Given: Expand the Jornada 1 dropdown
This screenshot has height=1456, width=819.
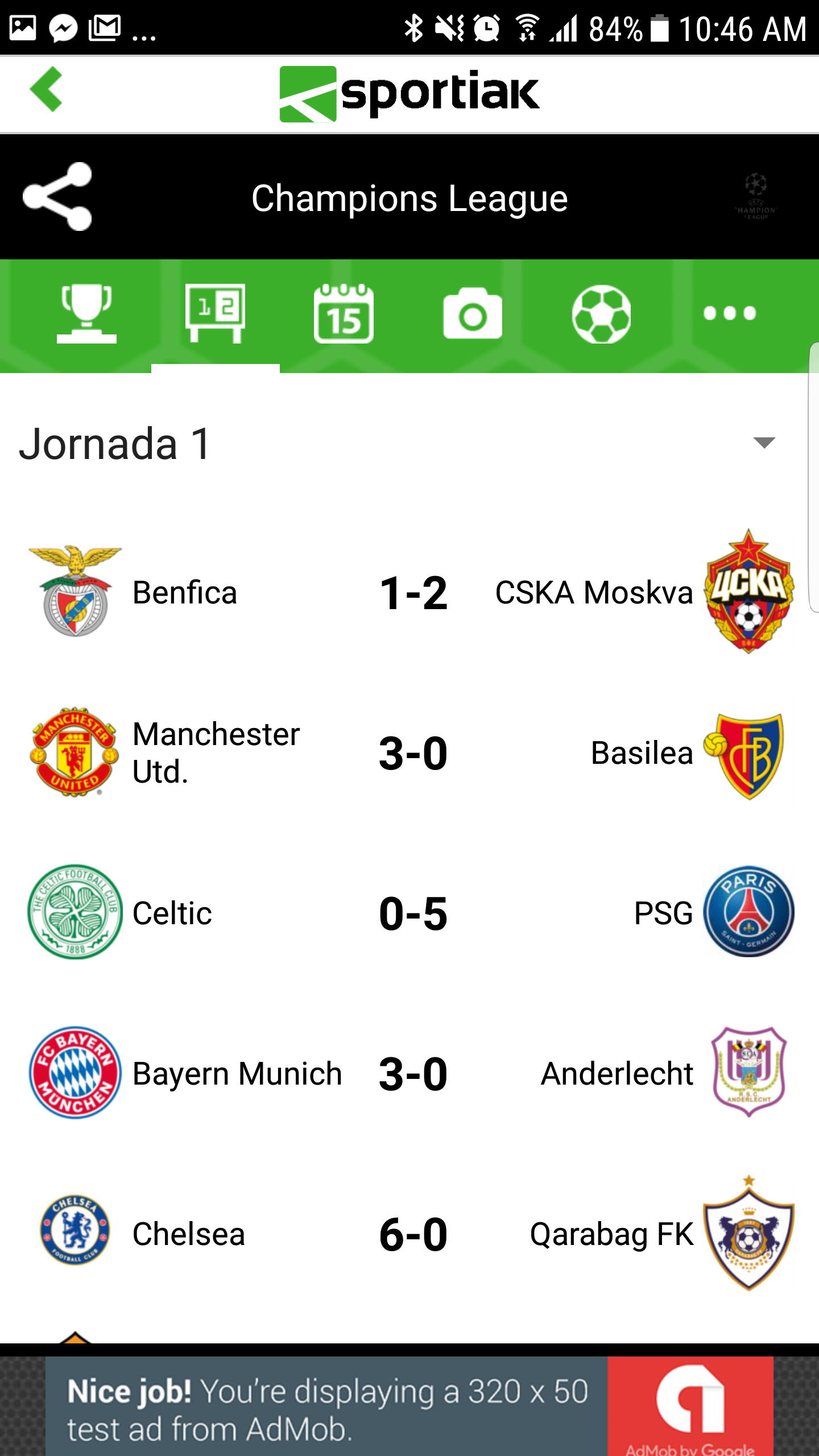Looking at the screenshot, I should tap(763, 443).
